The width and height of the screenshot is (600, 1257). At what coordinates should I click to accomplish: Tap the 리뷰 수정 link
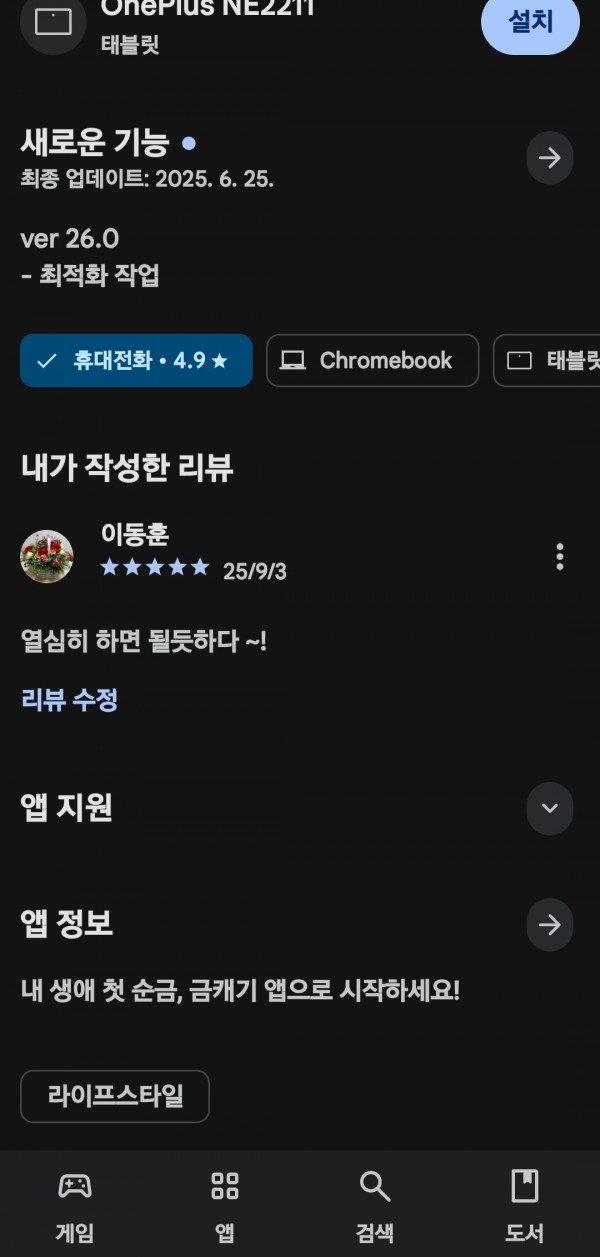point(70,700)
